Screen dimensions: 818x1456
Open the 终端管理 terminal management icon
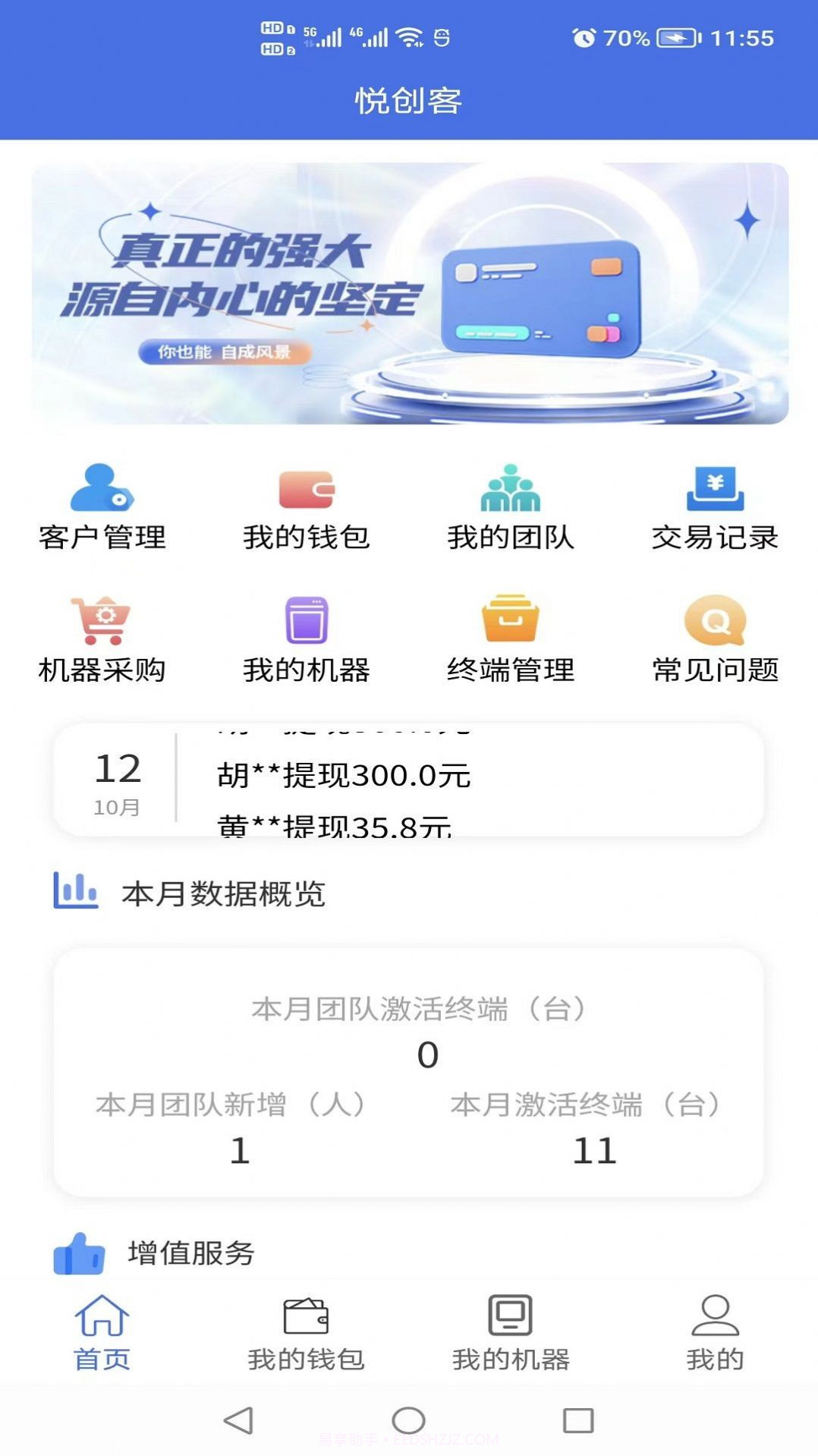(511, 621)
